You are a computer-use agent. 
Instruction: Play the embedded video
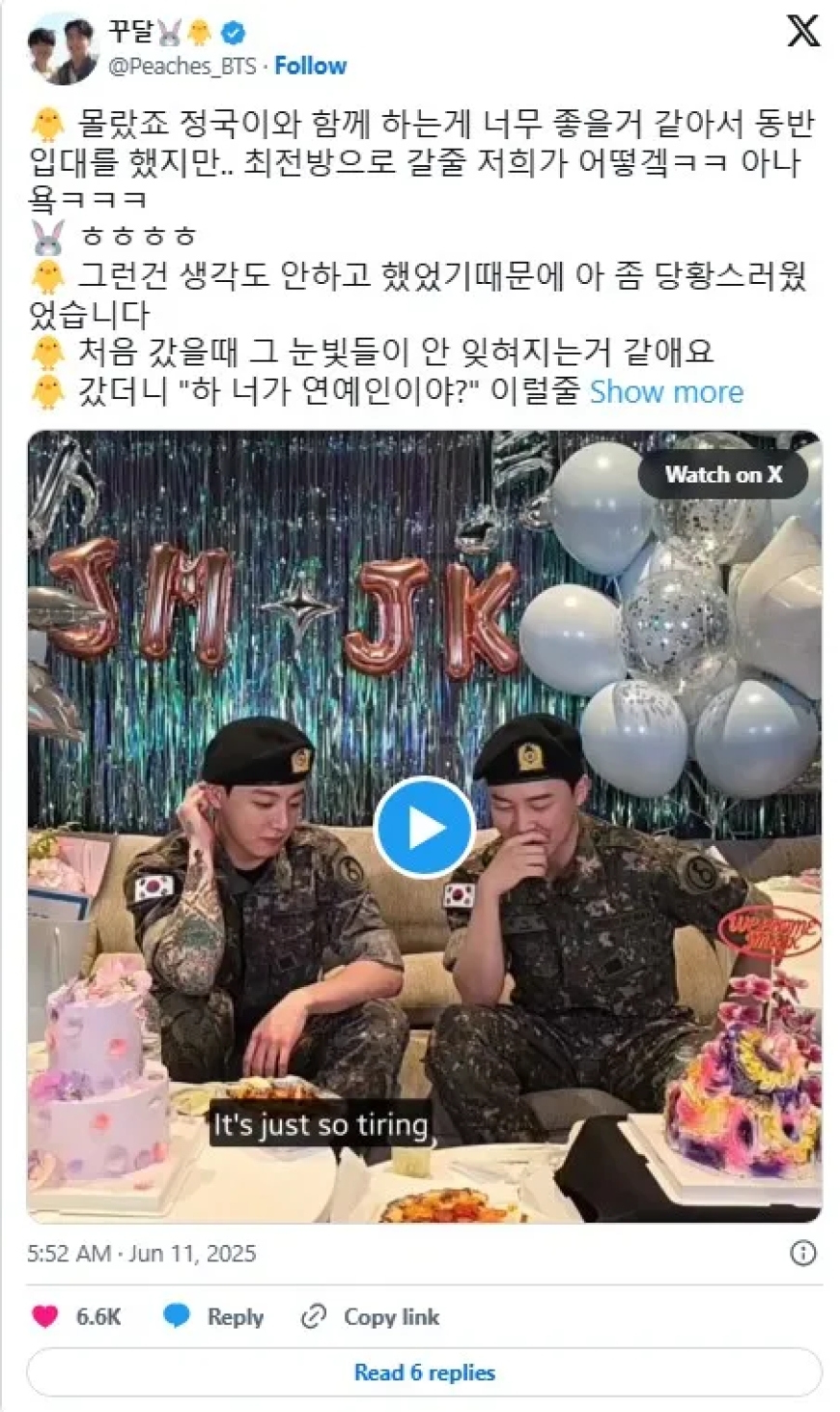click(x=424, y=828)
